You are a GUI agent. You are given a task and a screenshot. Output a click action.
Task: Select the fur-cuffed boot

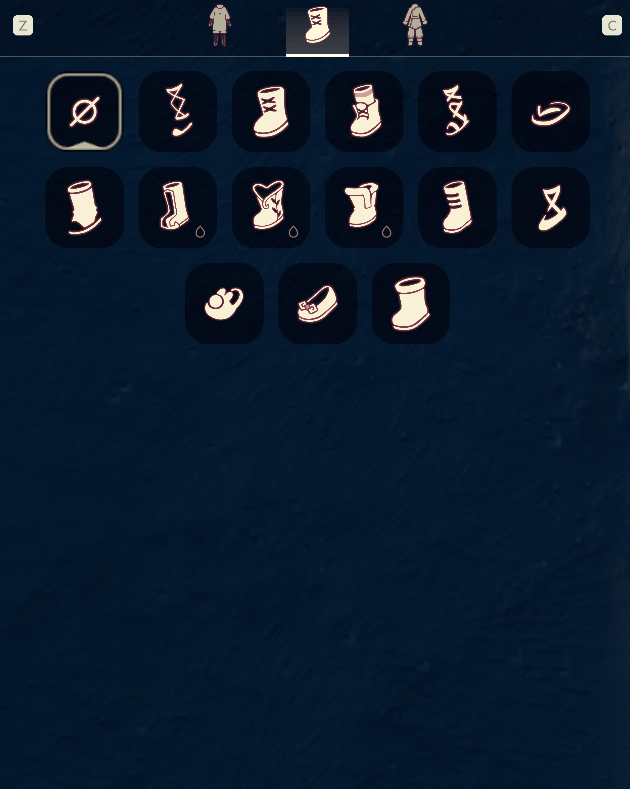[364, 207]
